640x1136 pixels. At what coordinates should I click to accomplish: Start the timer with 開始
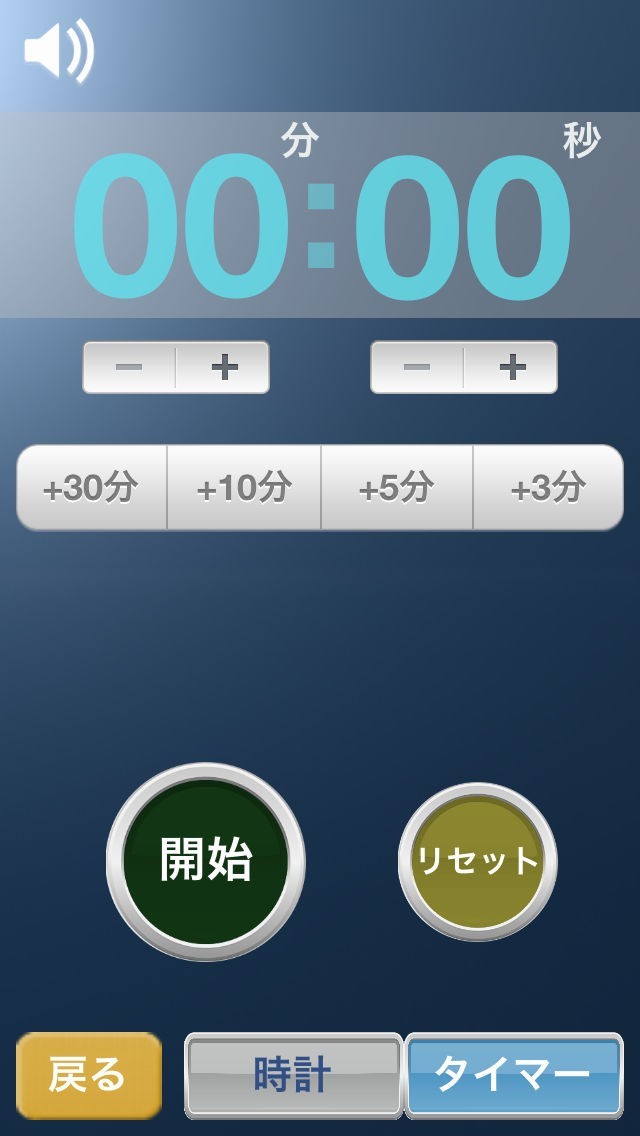(x=206, y=861)
